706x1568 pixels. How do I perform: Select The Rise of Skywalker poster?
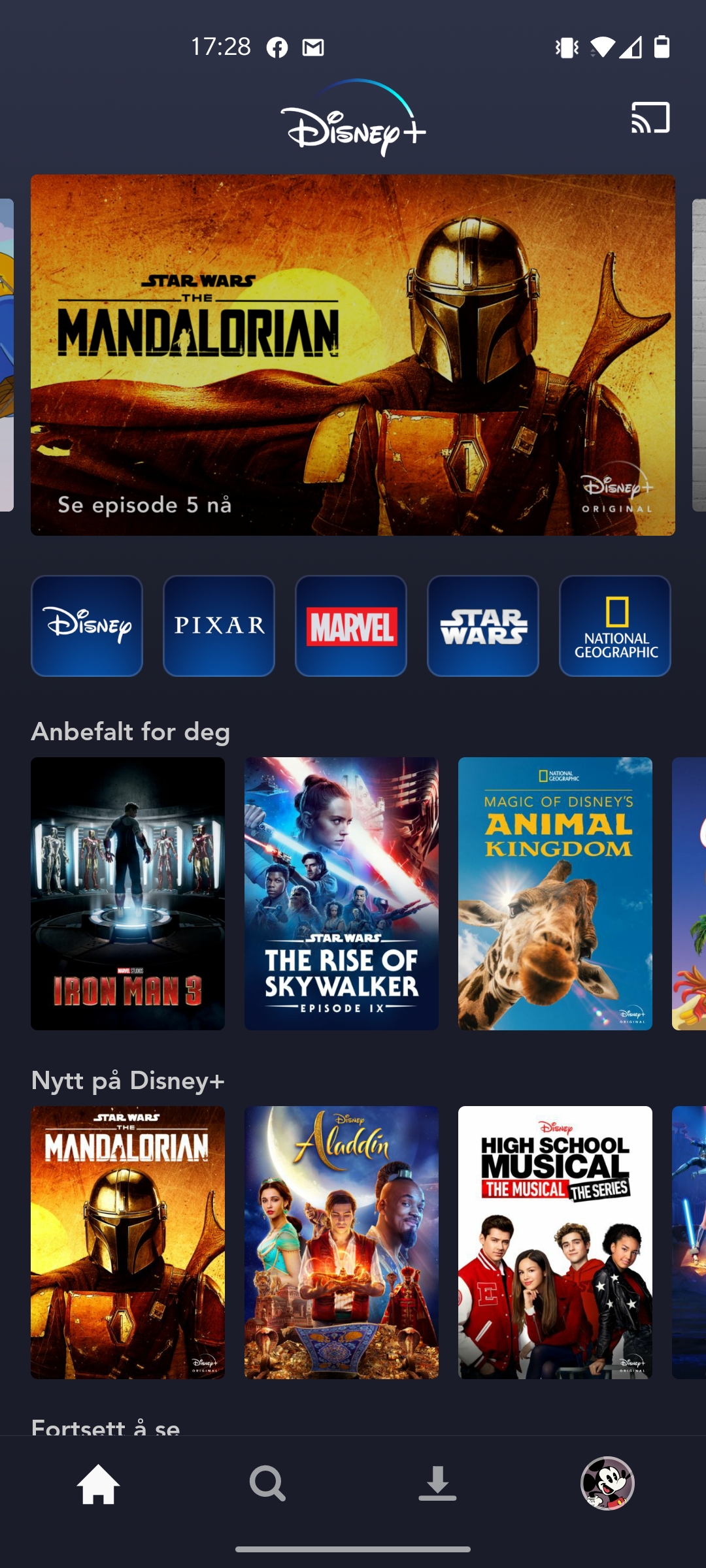341,893
